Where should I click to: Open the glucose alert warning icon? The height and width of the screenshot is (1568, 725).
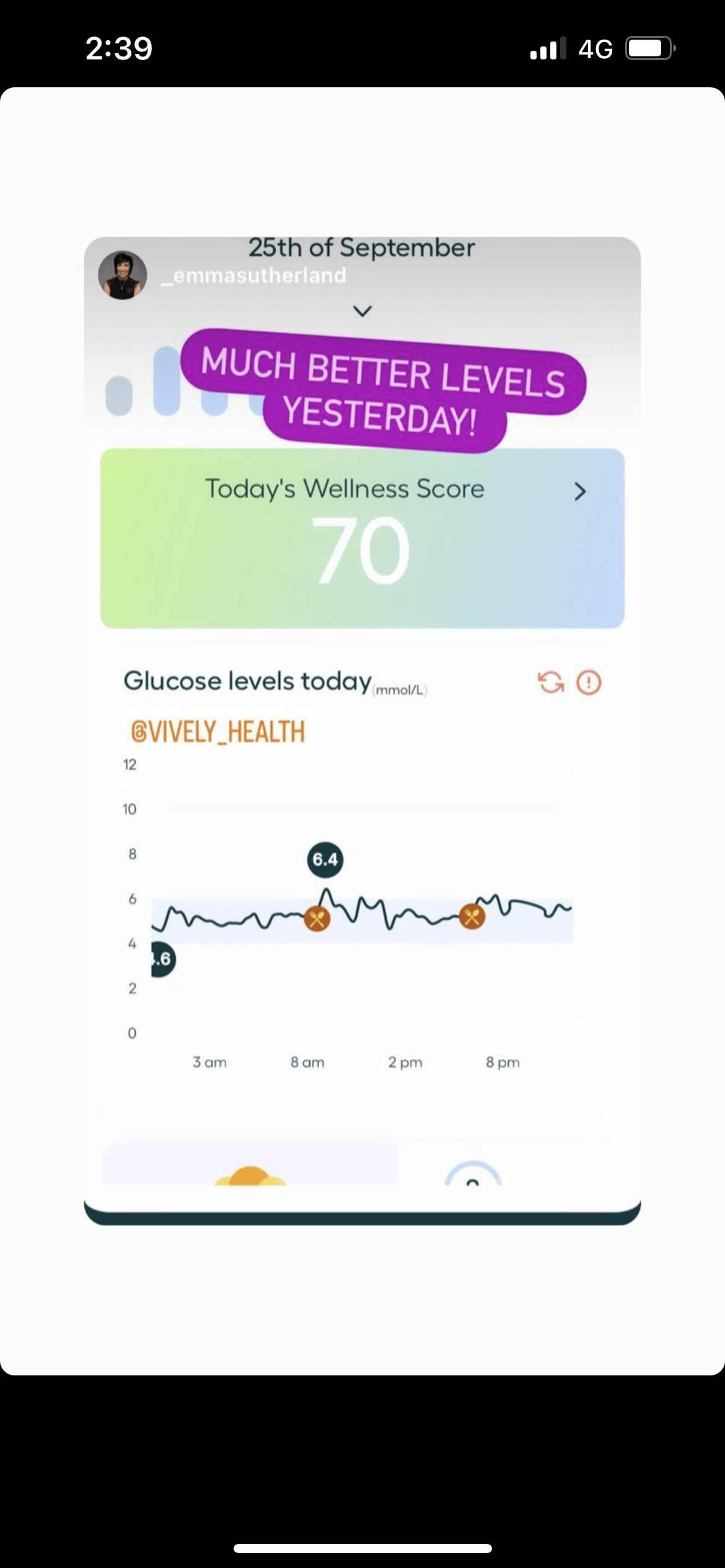(x=587, y=682)
